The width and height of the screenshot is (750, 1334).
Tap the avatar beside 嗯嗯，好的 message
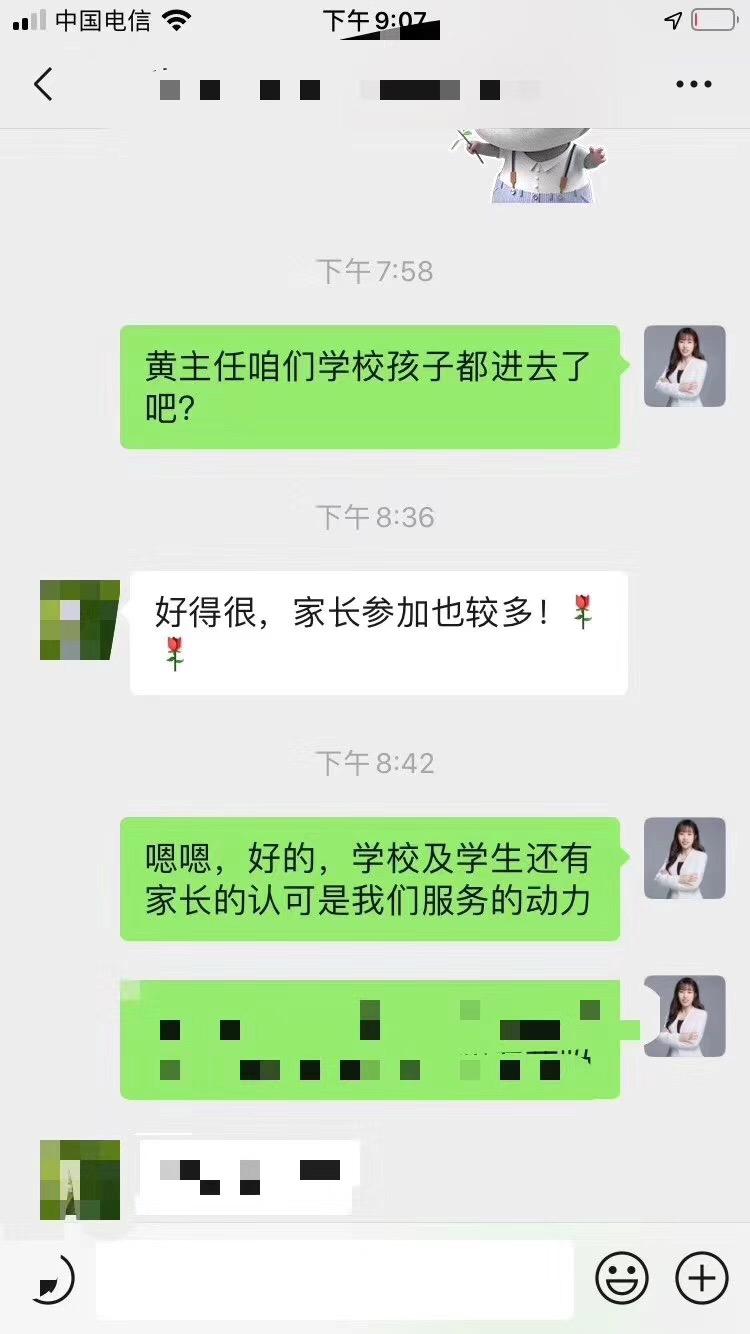(684, 858)
